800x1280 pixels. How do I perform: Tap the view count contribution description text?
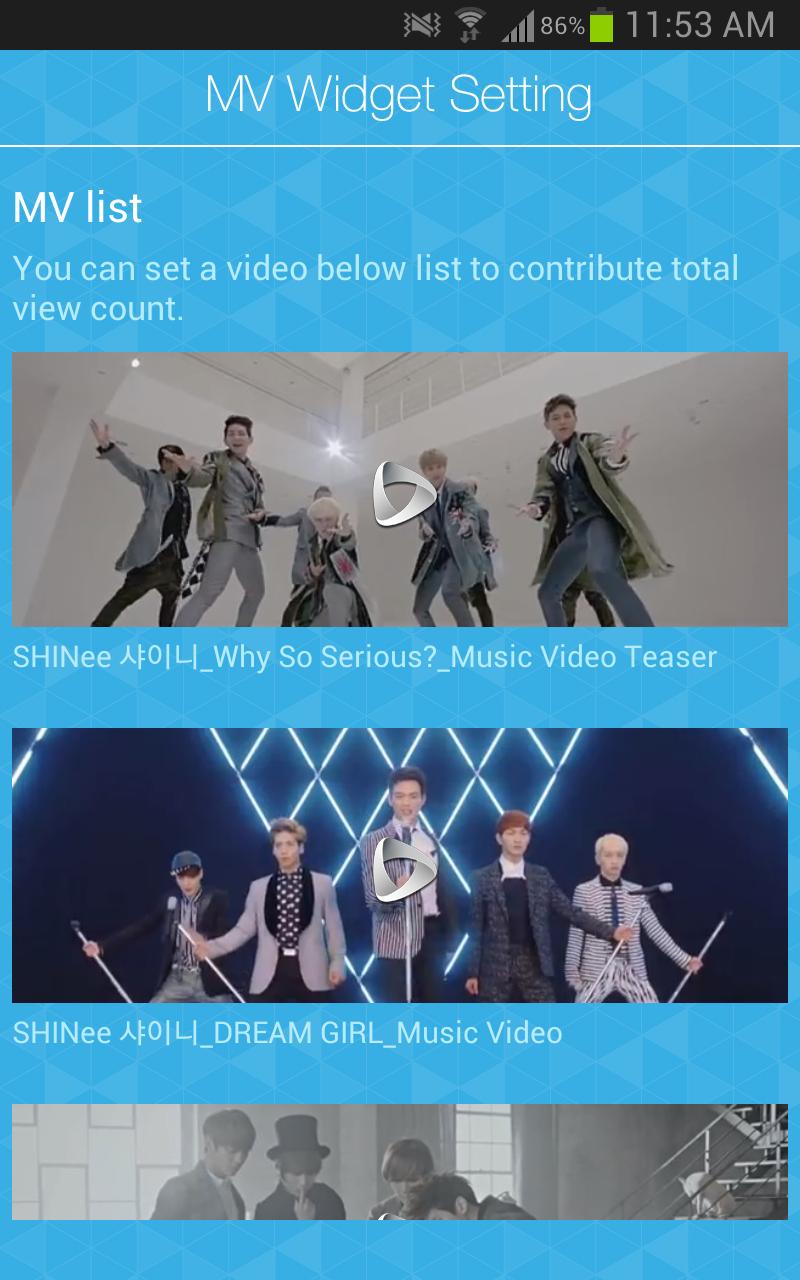(375, 288)
